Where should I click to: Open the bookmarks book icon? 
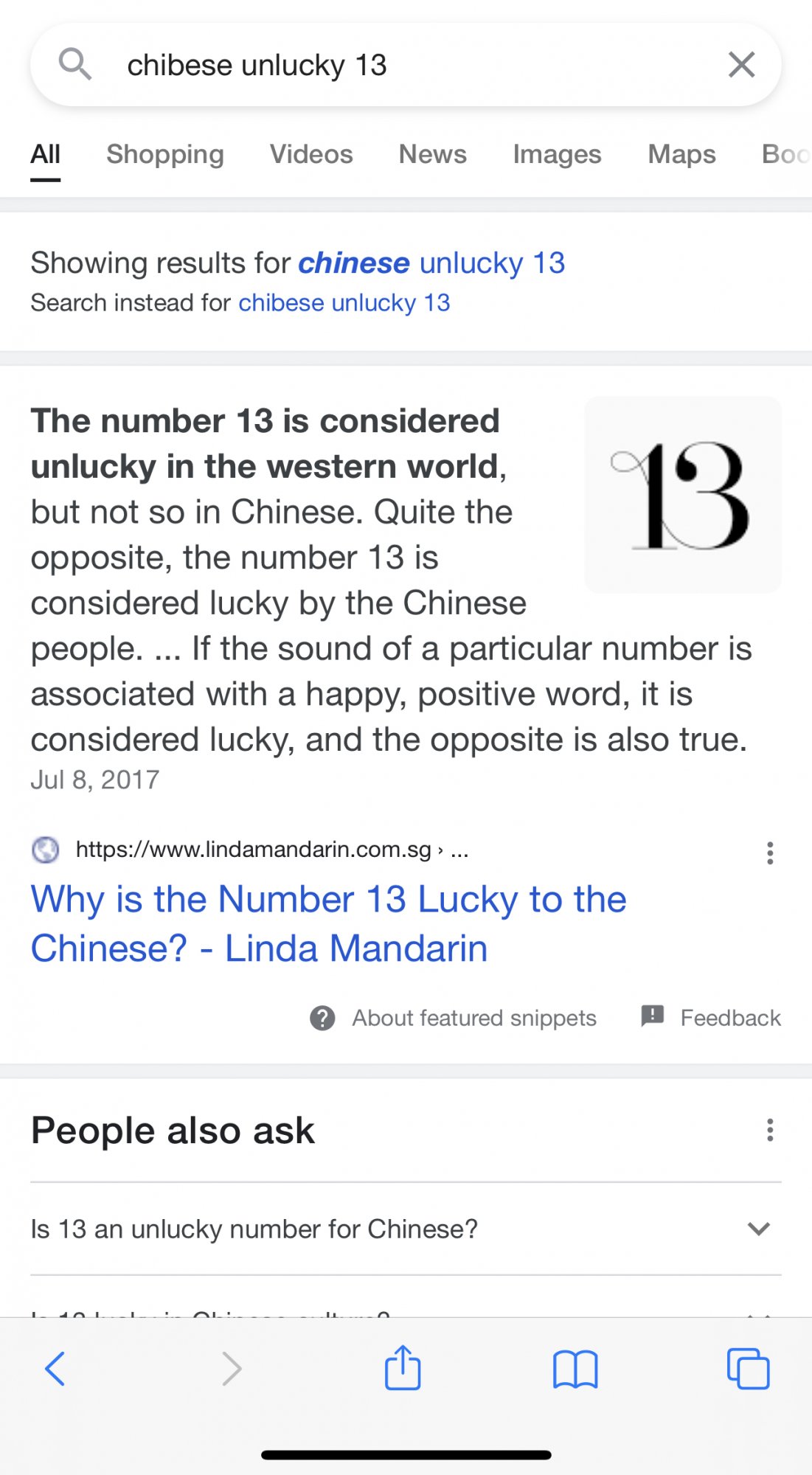[575, 1370]
